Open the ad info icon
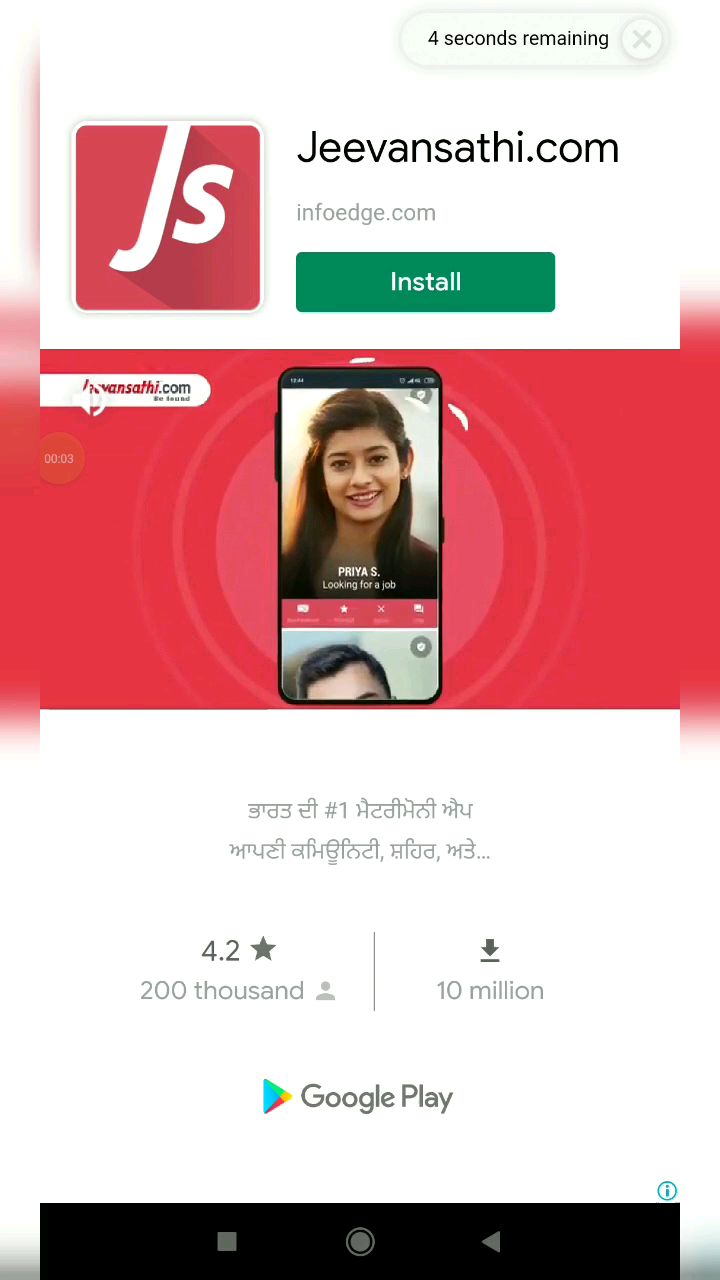The height and width of the screenshot is (1280, 720). point(667,1190)
